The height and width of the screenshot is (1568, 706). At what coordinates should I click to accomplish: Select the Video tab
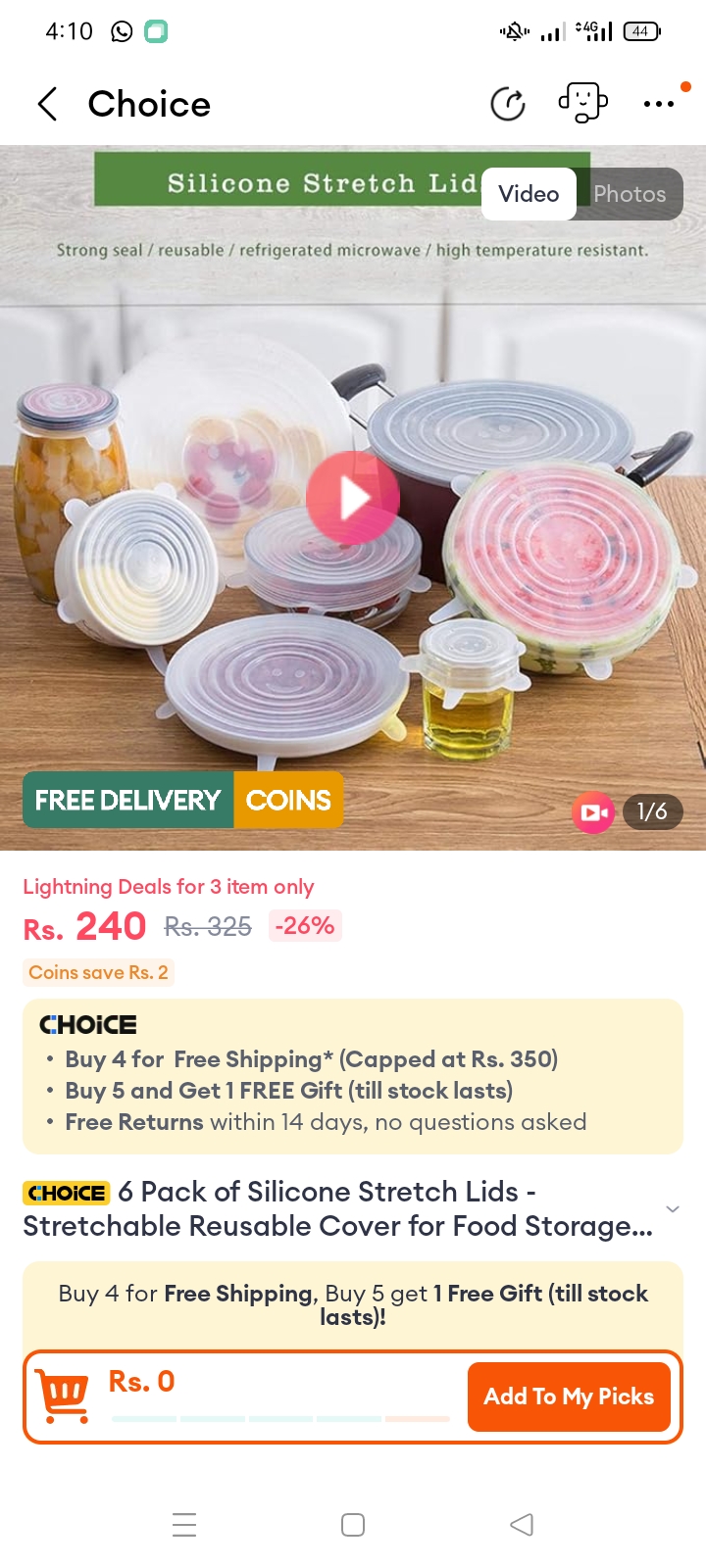(529, 194)
